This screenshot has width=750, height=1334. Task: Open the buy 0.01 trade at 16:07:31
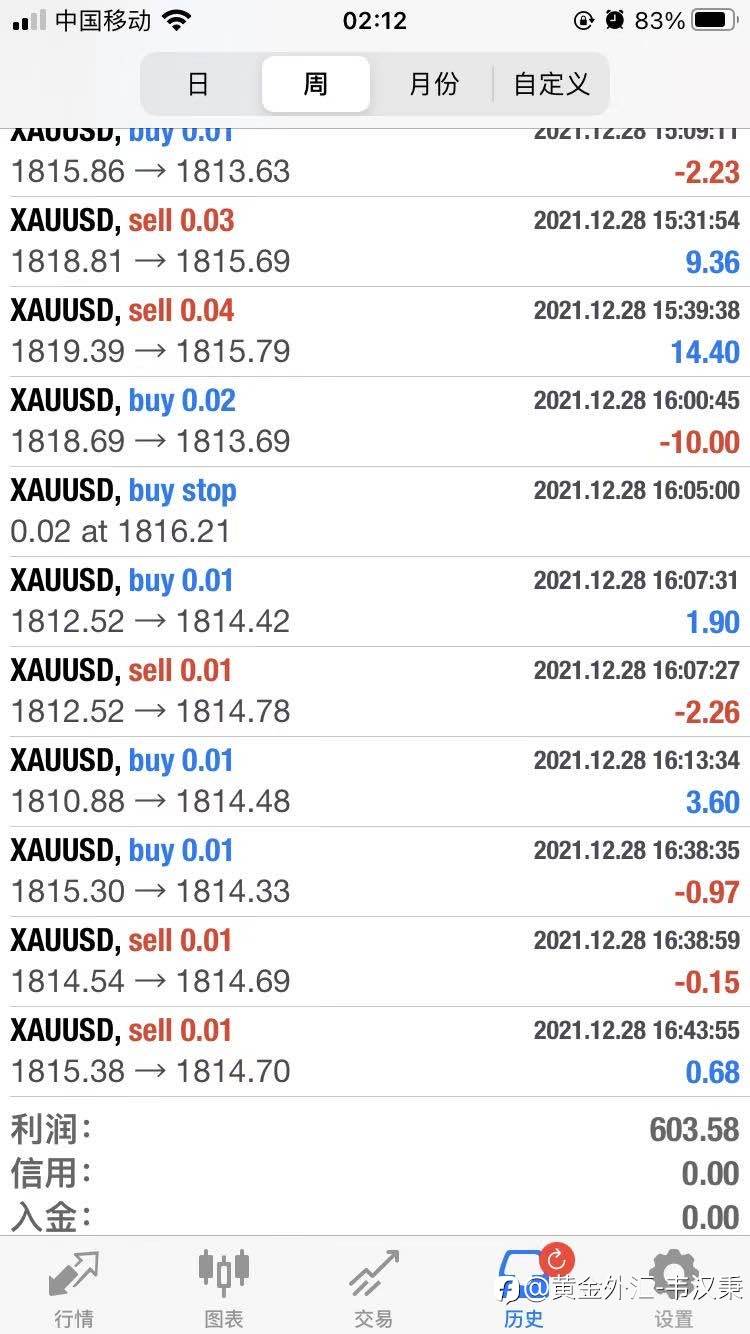coord(375,602)
